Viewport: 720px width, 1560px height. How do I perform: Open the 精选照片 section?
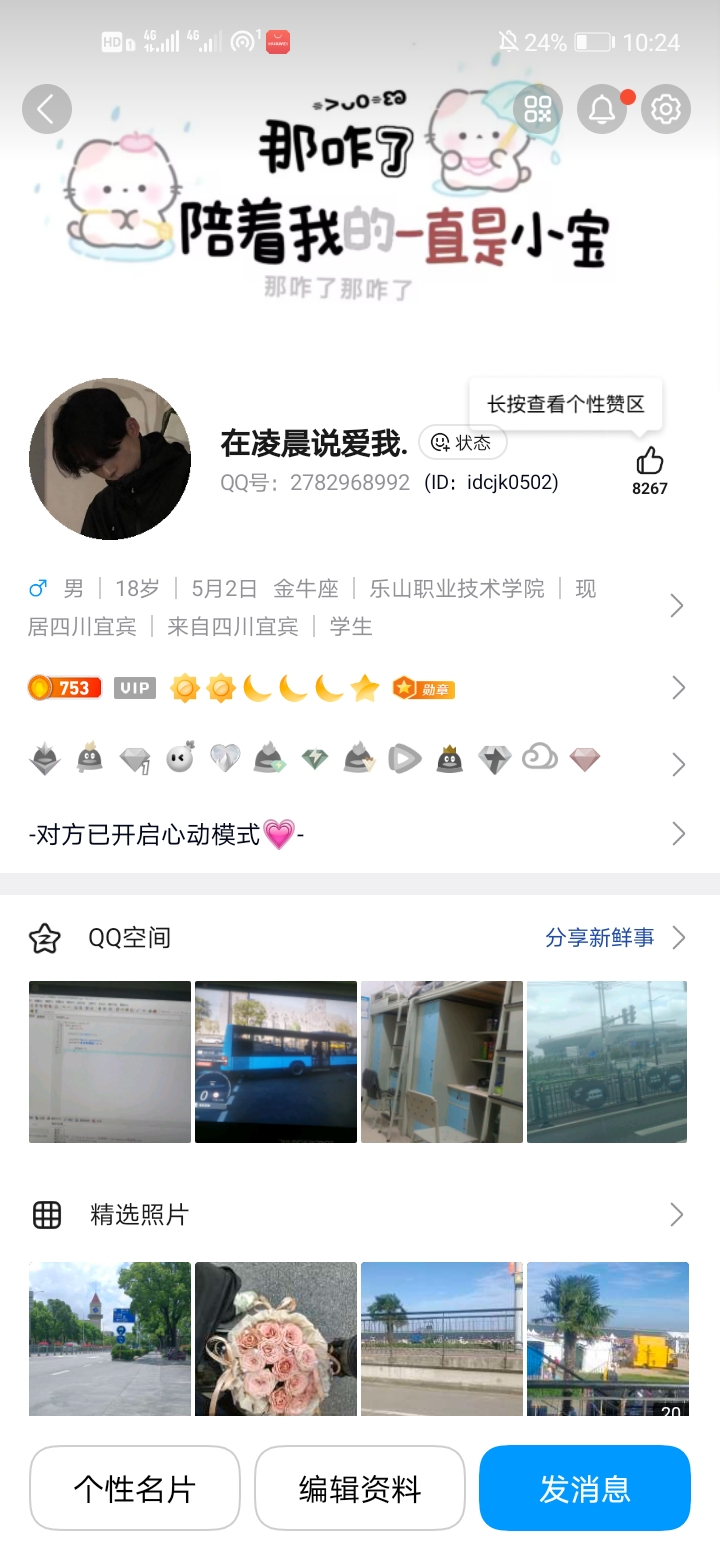[x=140, y=1215]
